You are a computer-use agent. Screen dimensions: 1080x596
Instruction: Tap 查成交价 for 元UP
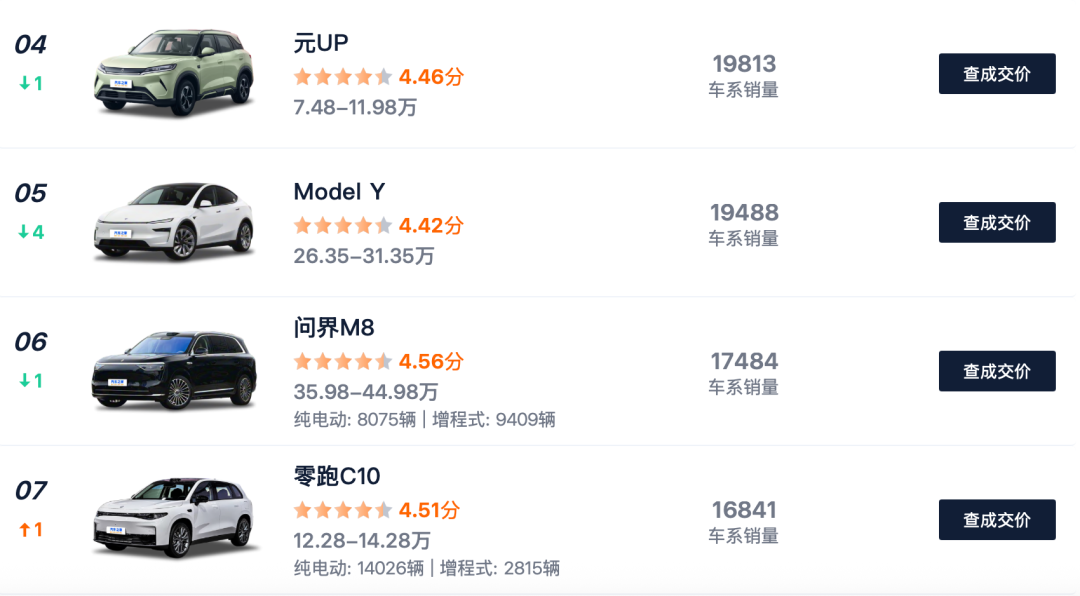(x=997, y=74)
